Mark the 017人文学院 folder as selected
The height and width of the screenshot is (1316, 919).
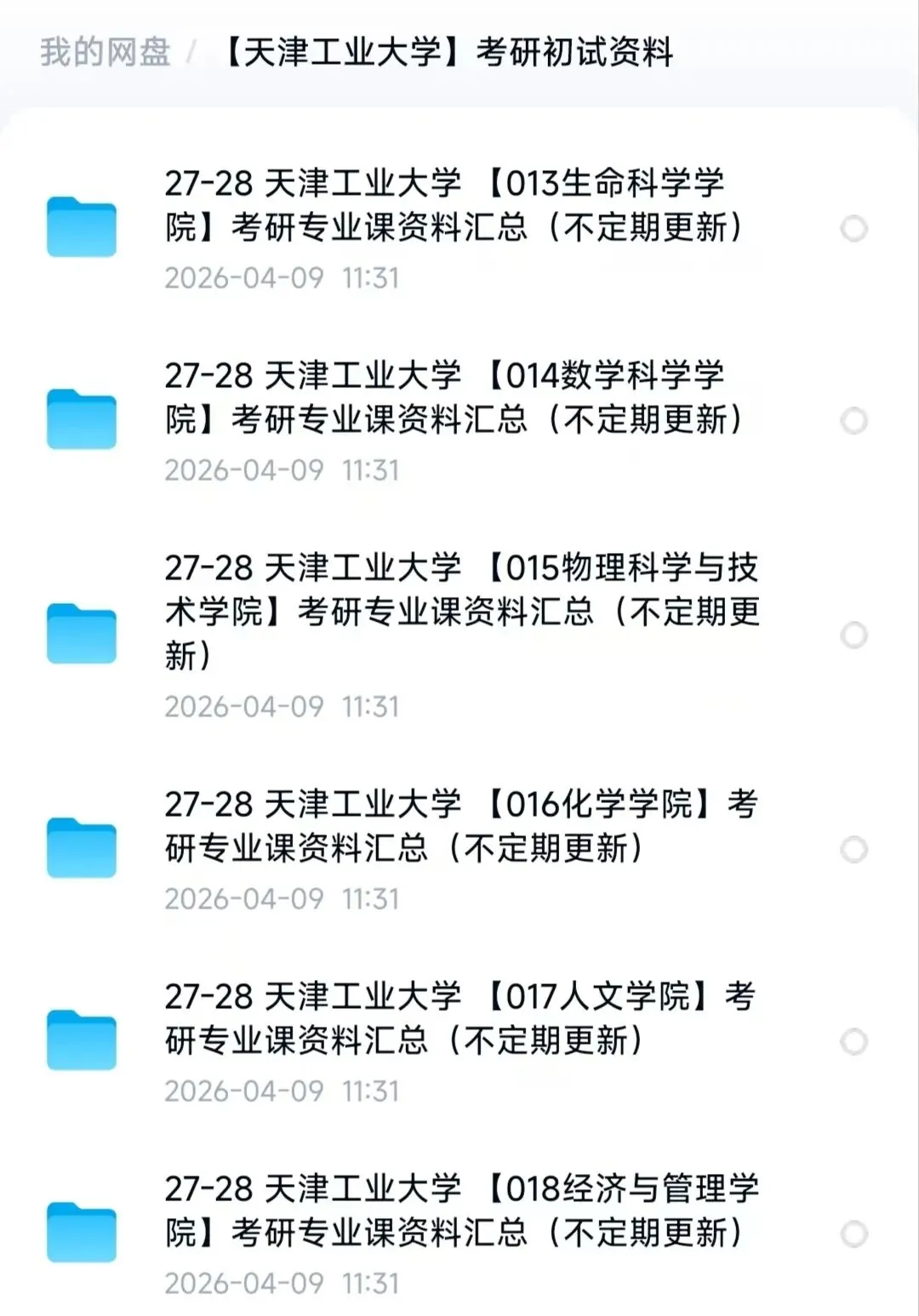(x=853, y=1042)
